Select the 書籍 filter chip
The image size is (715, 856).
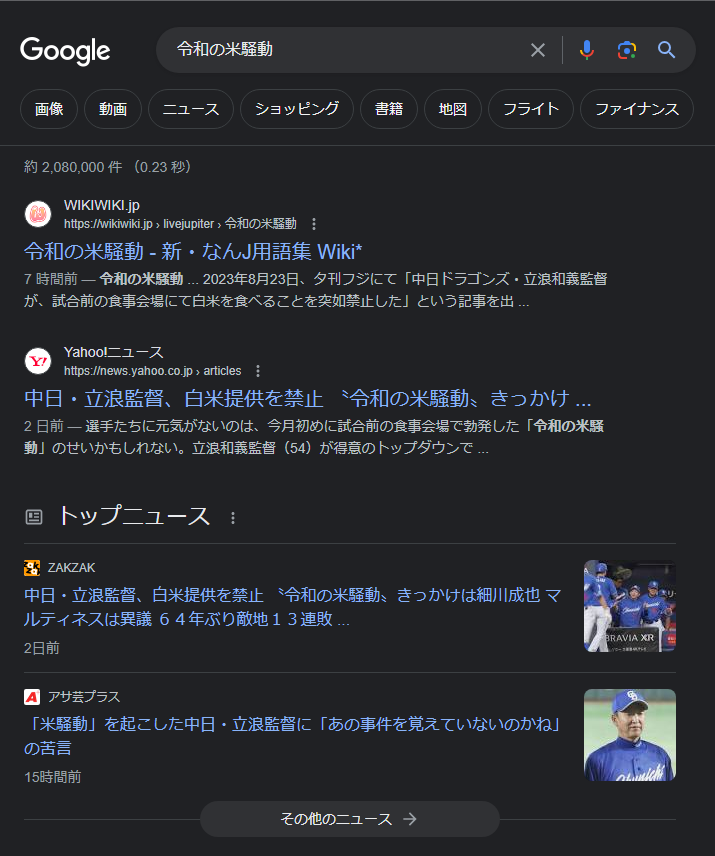tap(389, 109)
